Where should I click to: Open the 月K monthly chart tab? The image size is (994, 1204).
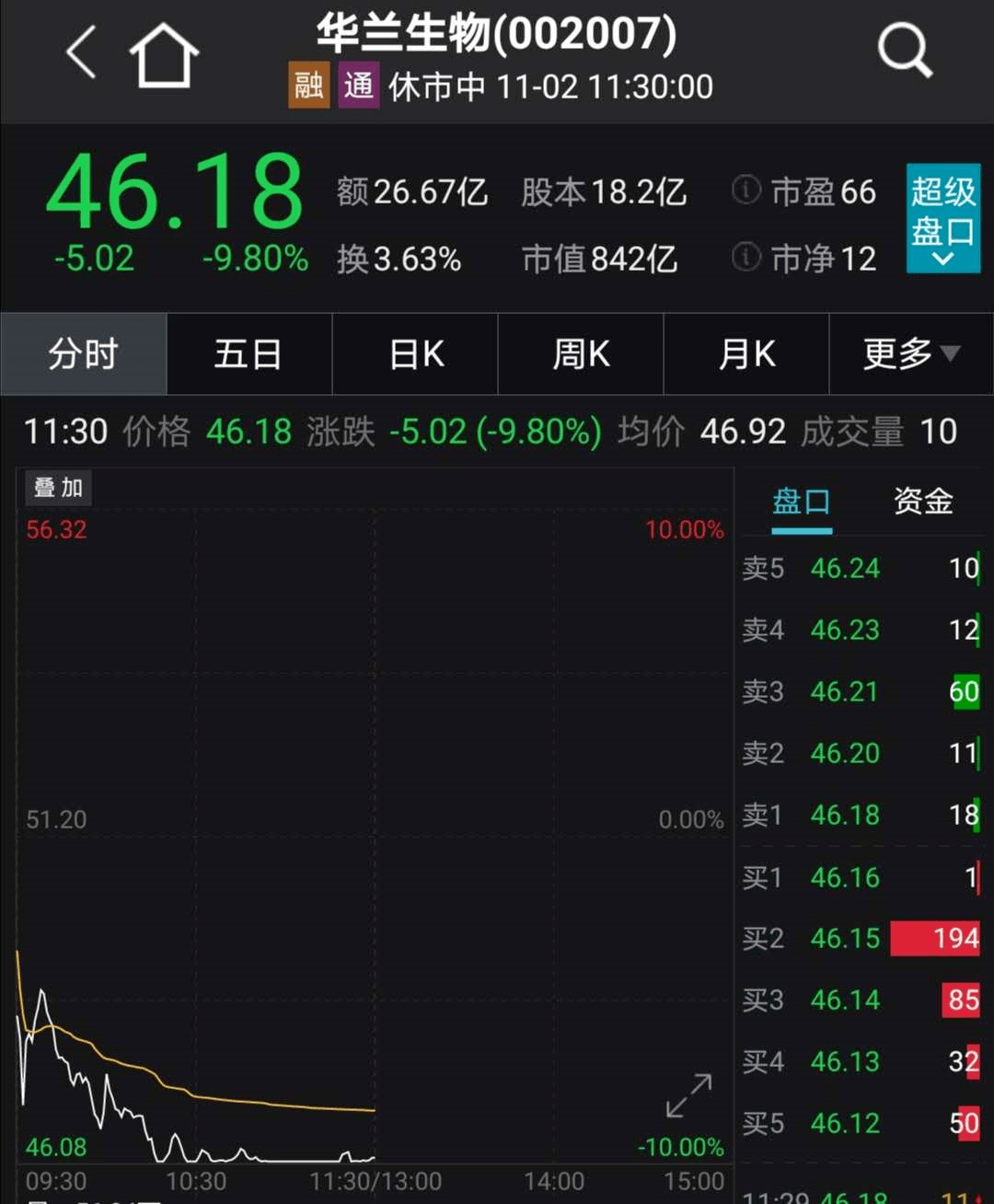(x=745, y=353)
